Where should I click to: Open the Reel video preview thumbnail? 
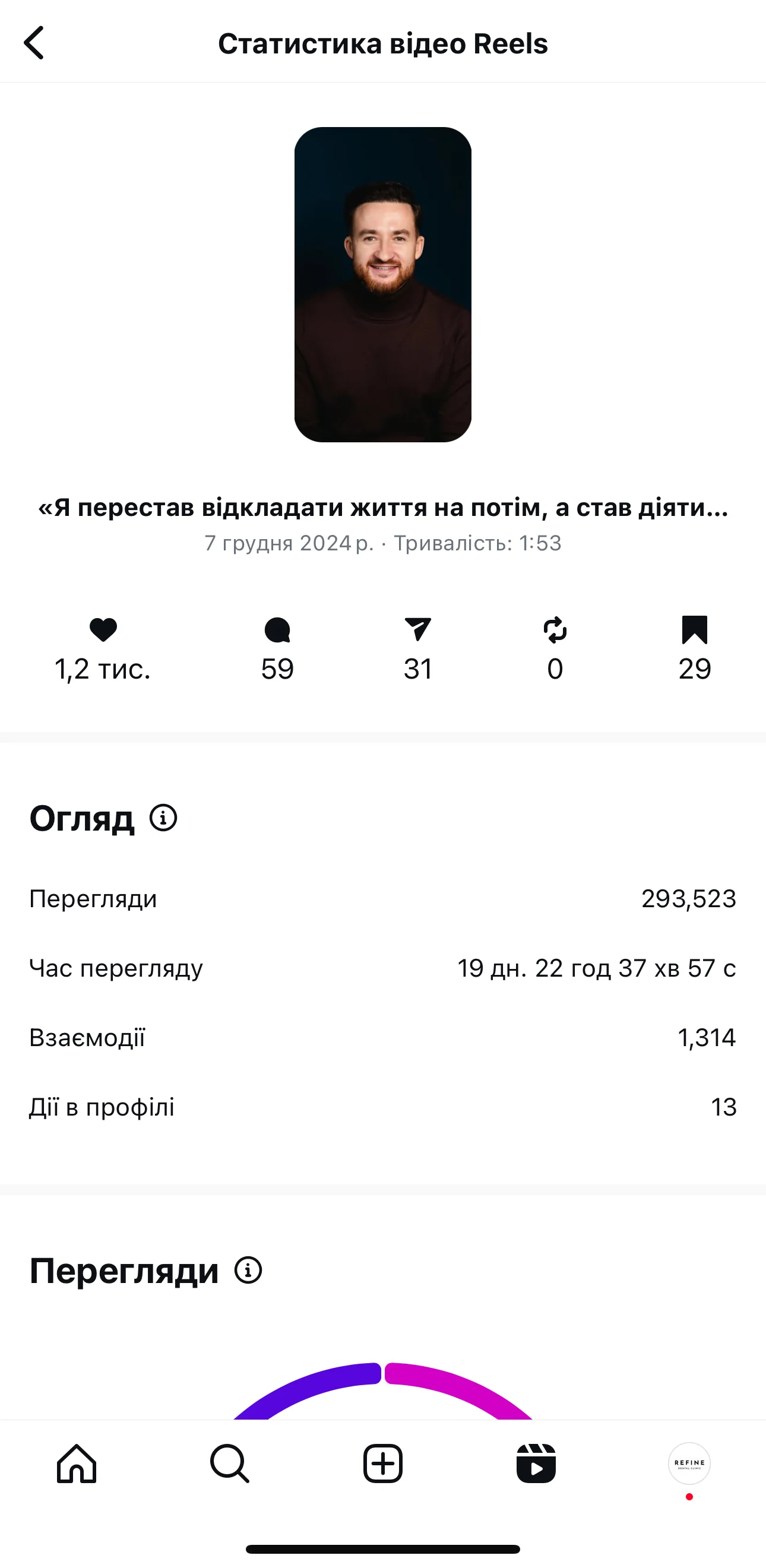click(x=383, y=284)
